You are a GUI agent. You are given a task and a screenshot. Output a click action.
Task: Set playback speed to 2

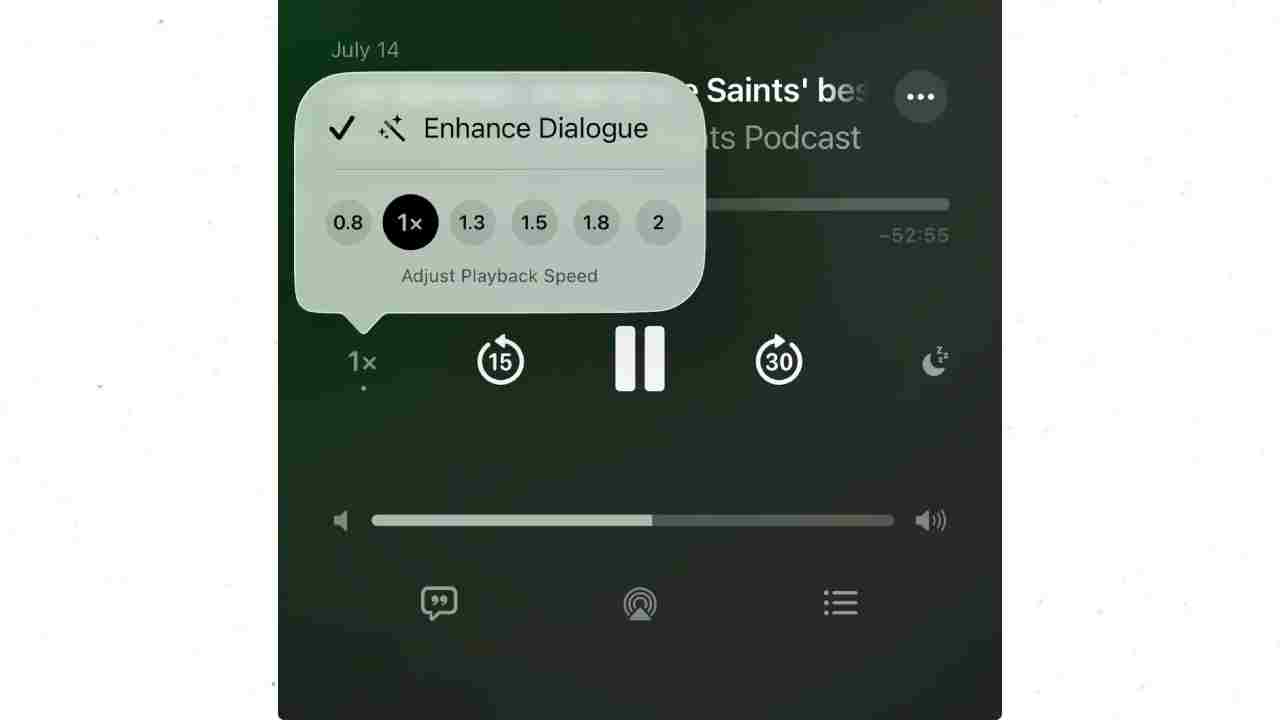(658, 222)
